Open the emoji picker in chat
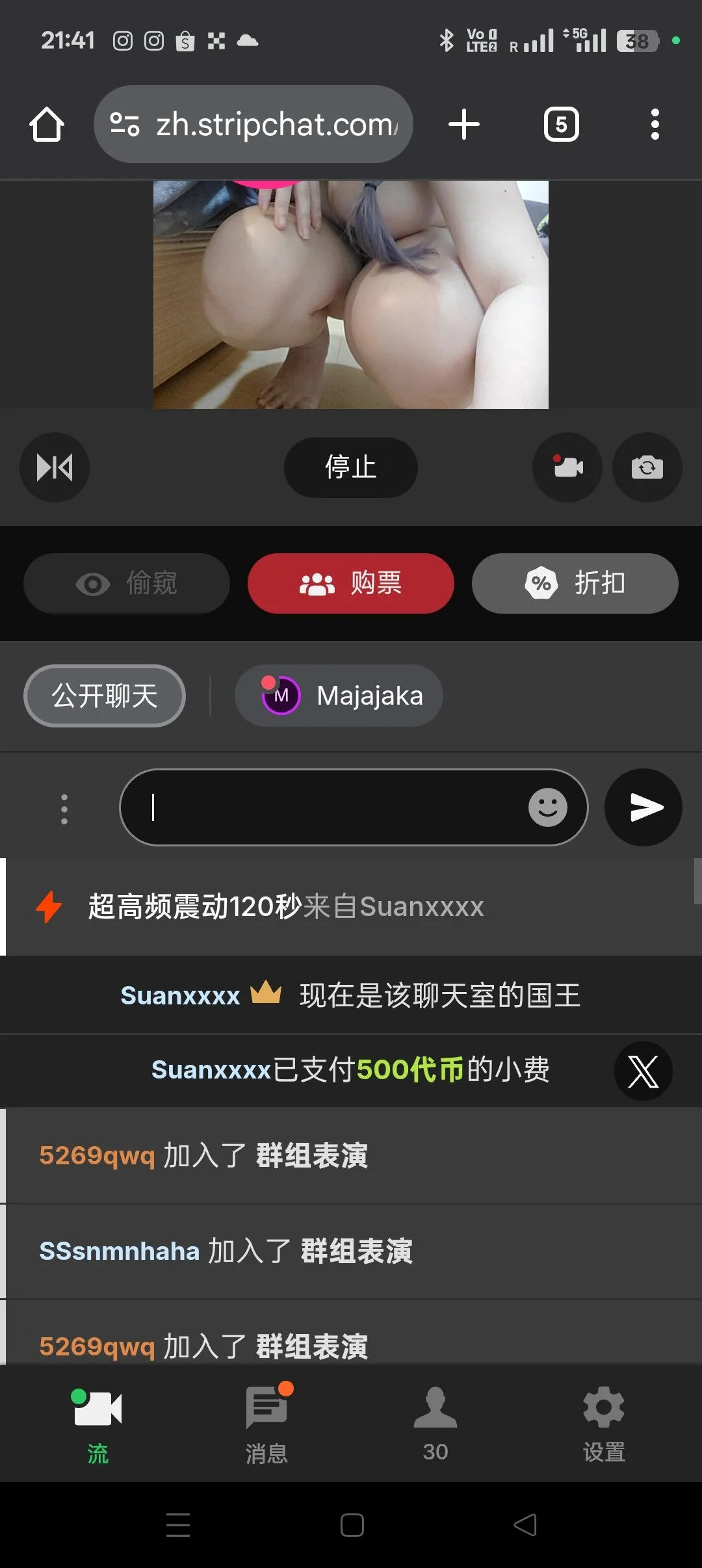The image size is (702, 1568). coord(547,807)
